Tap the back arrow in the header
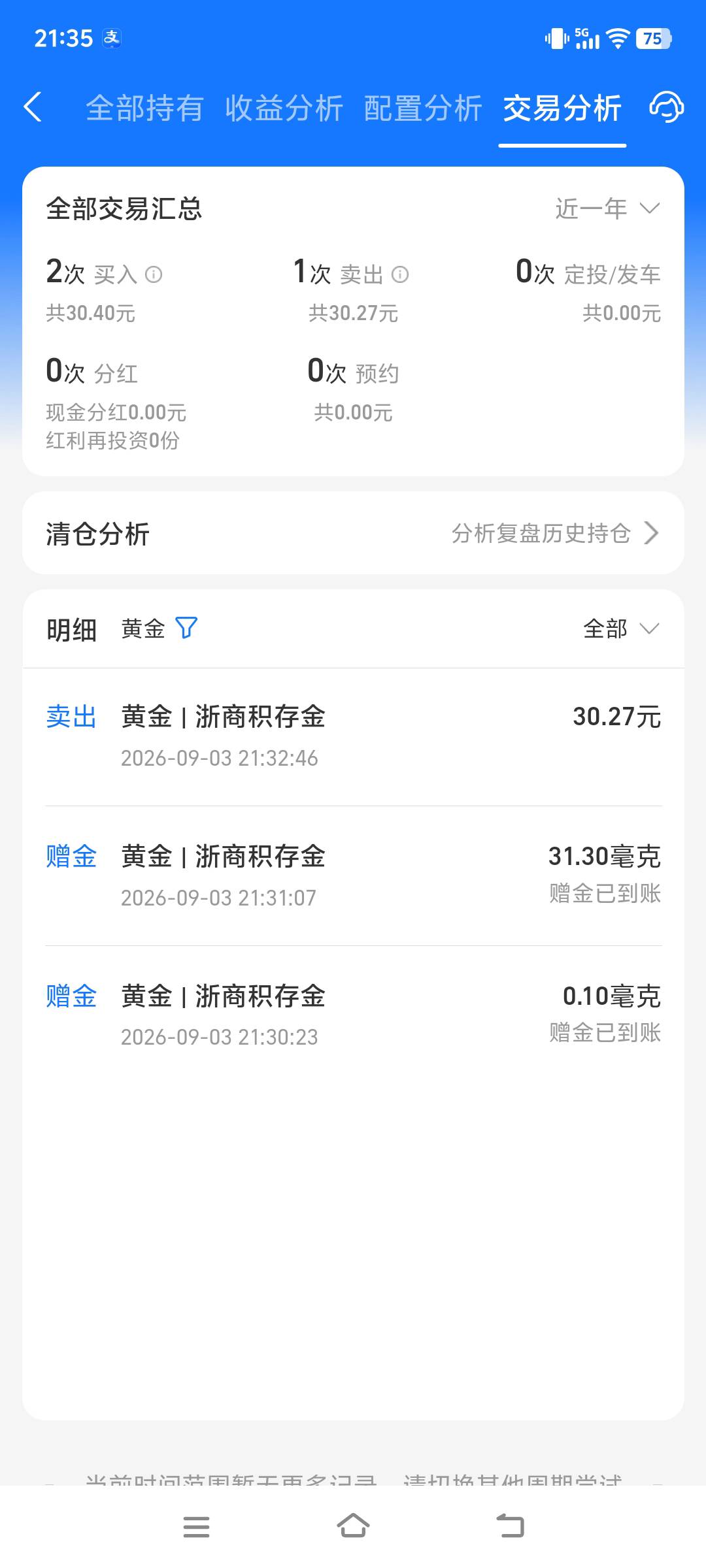This screenshot has height=1568, width=706. (33, 107)
